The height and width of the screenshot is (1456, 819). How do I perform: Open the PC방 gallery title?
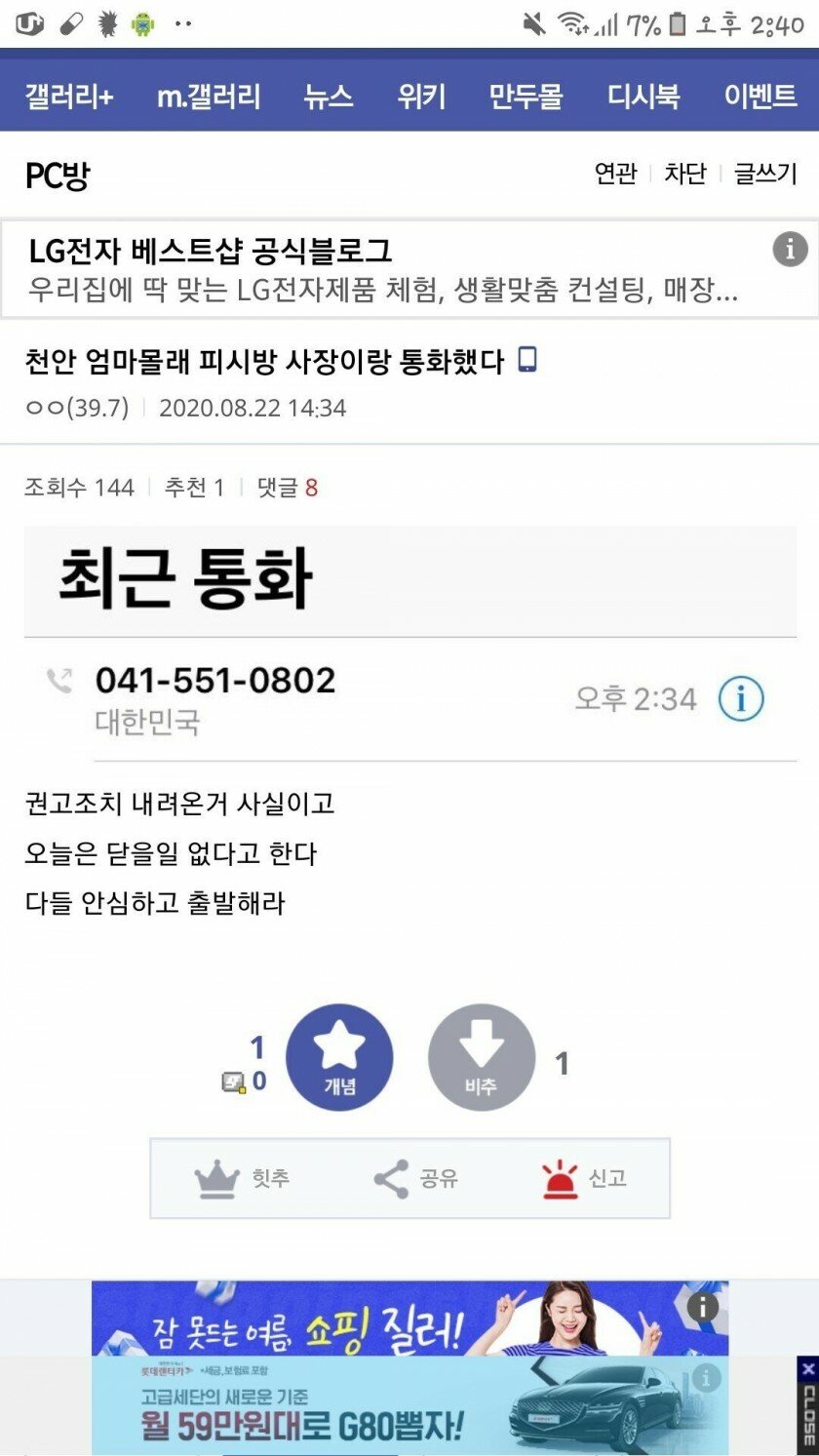click(x=58, y=176)
